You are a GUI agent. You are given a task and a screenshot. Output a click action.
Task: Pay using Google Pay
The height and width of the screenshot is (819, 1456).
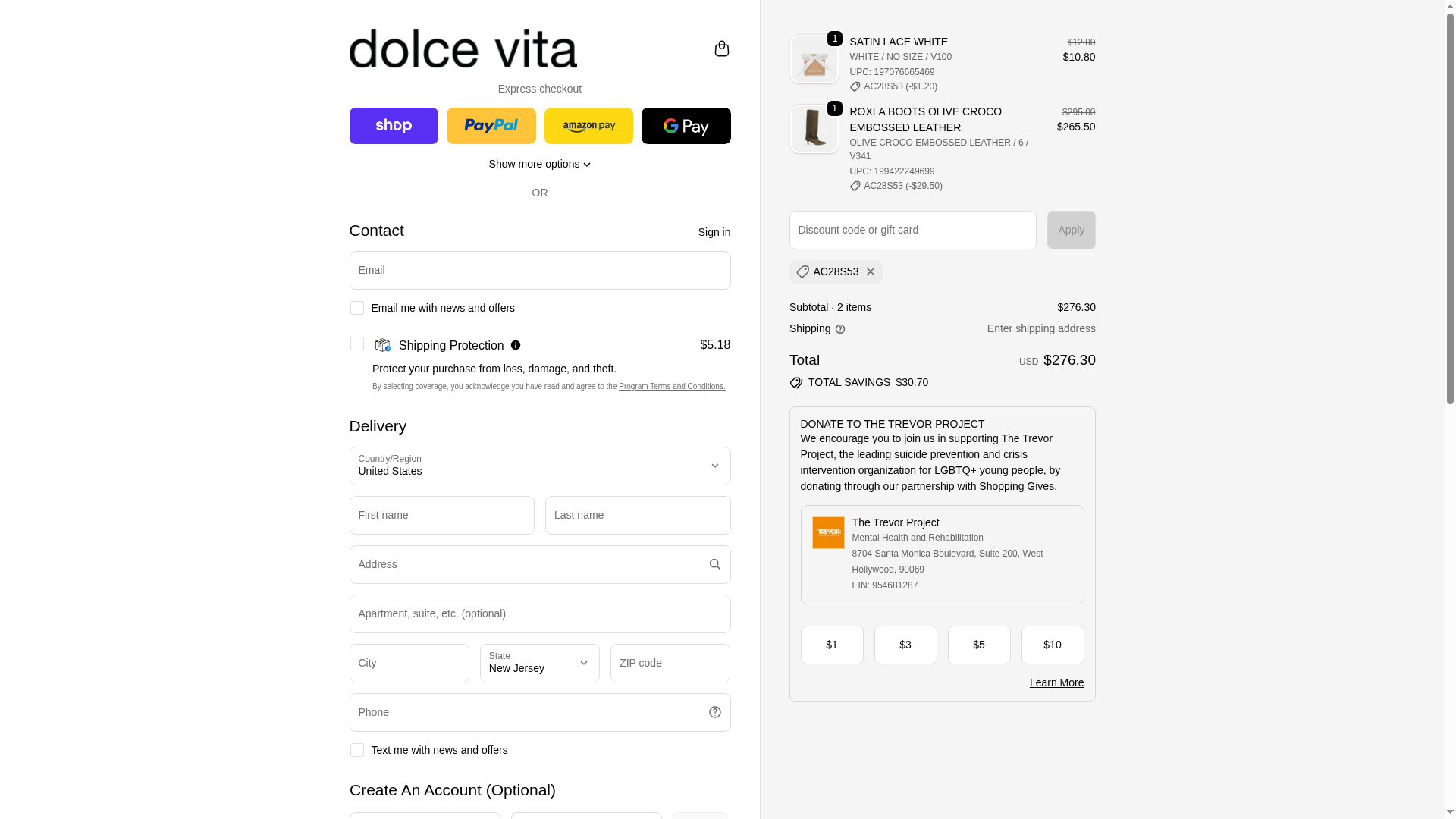point(686,126)
